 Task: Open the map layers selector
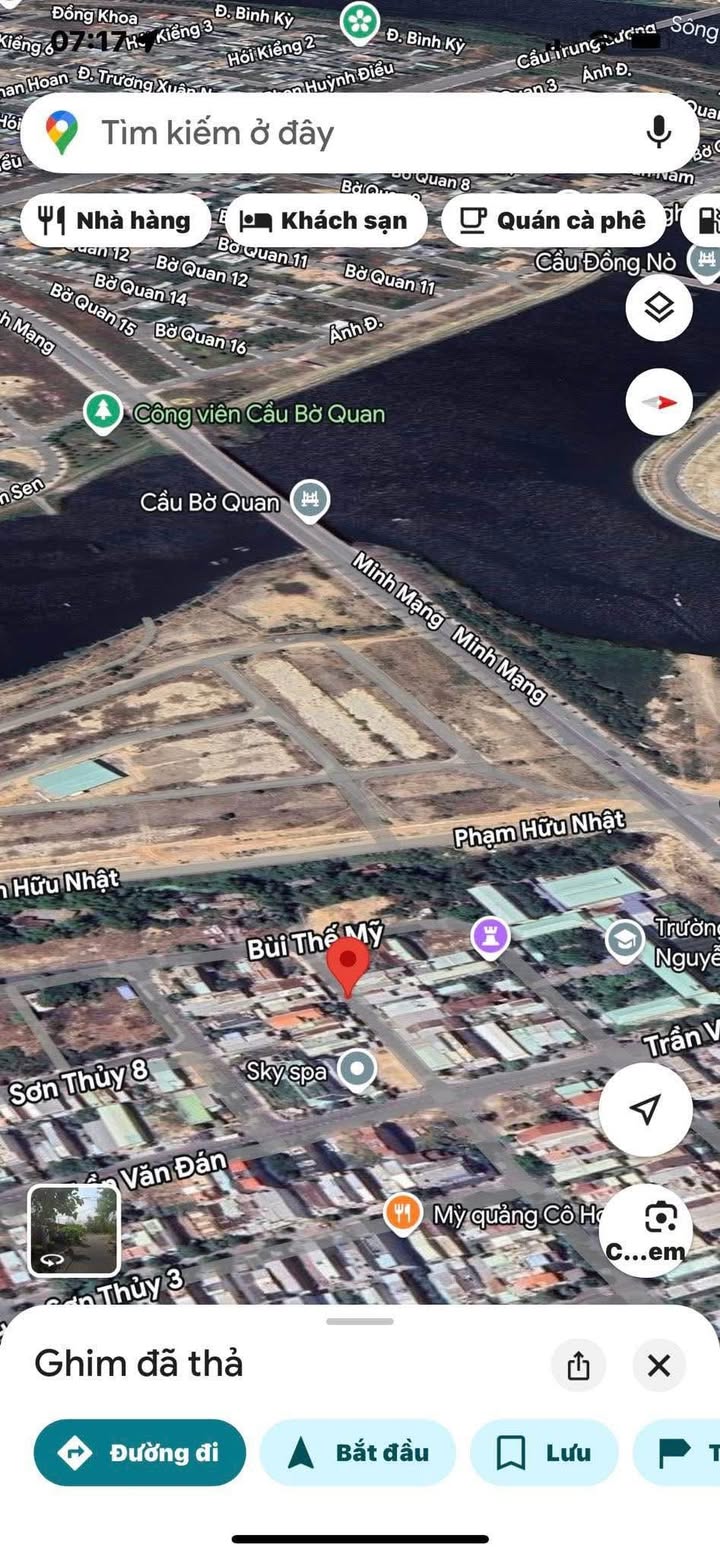pos(659,308)
